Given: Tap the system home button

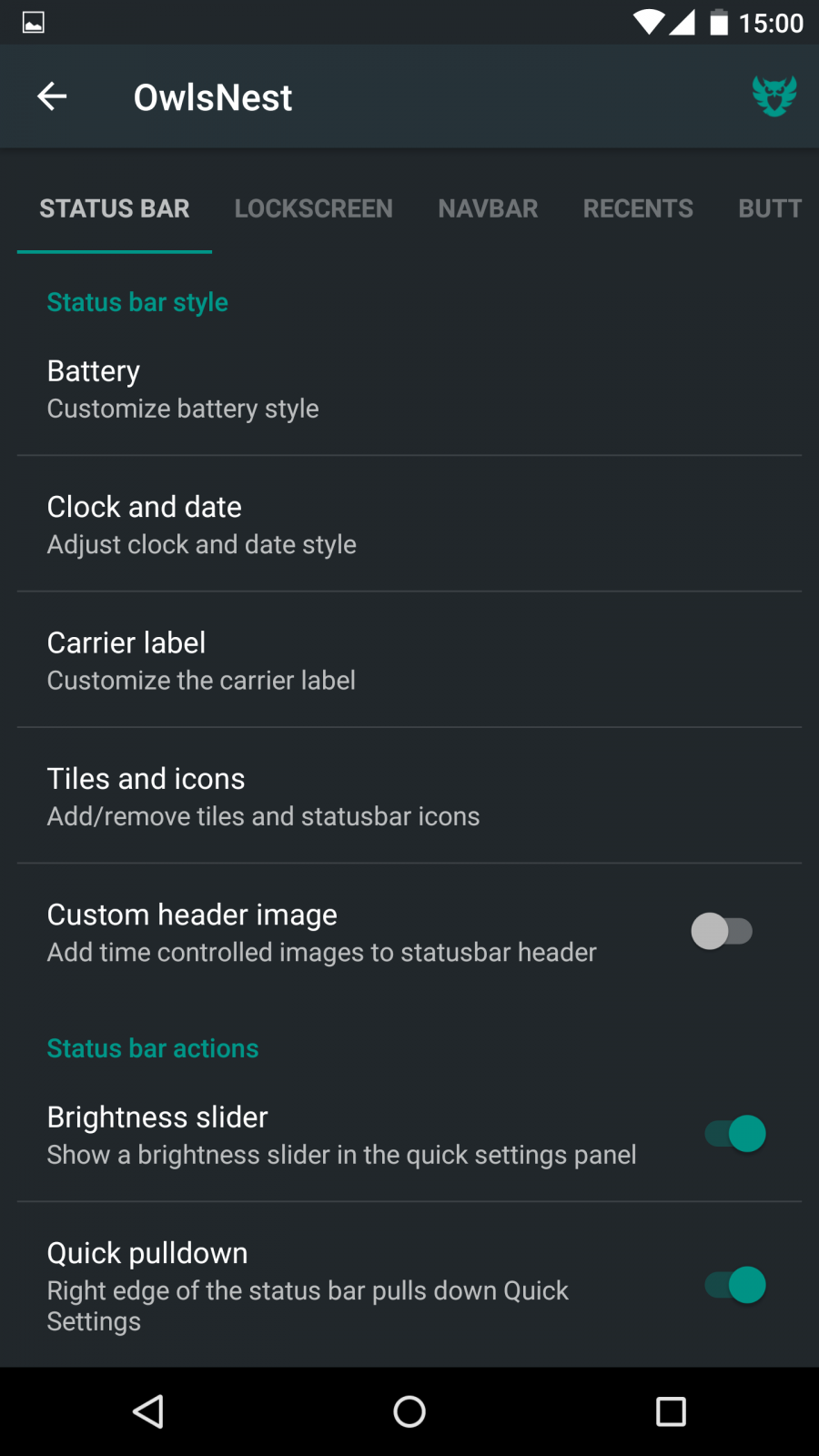Looking at the screenshot, I should (x=409, y=1411).
